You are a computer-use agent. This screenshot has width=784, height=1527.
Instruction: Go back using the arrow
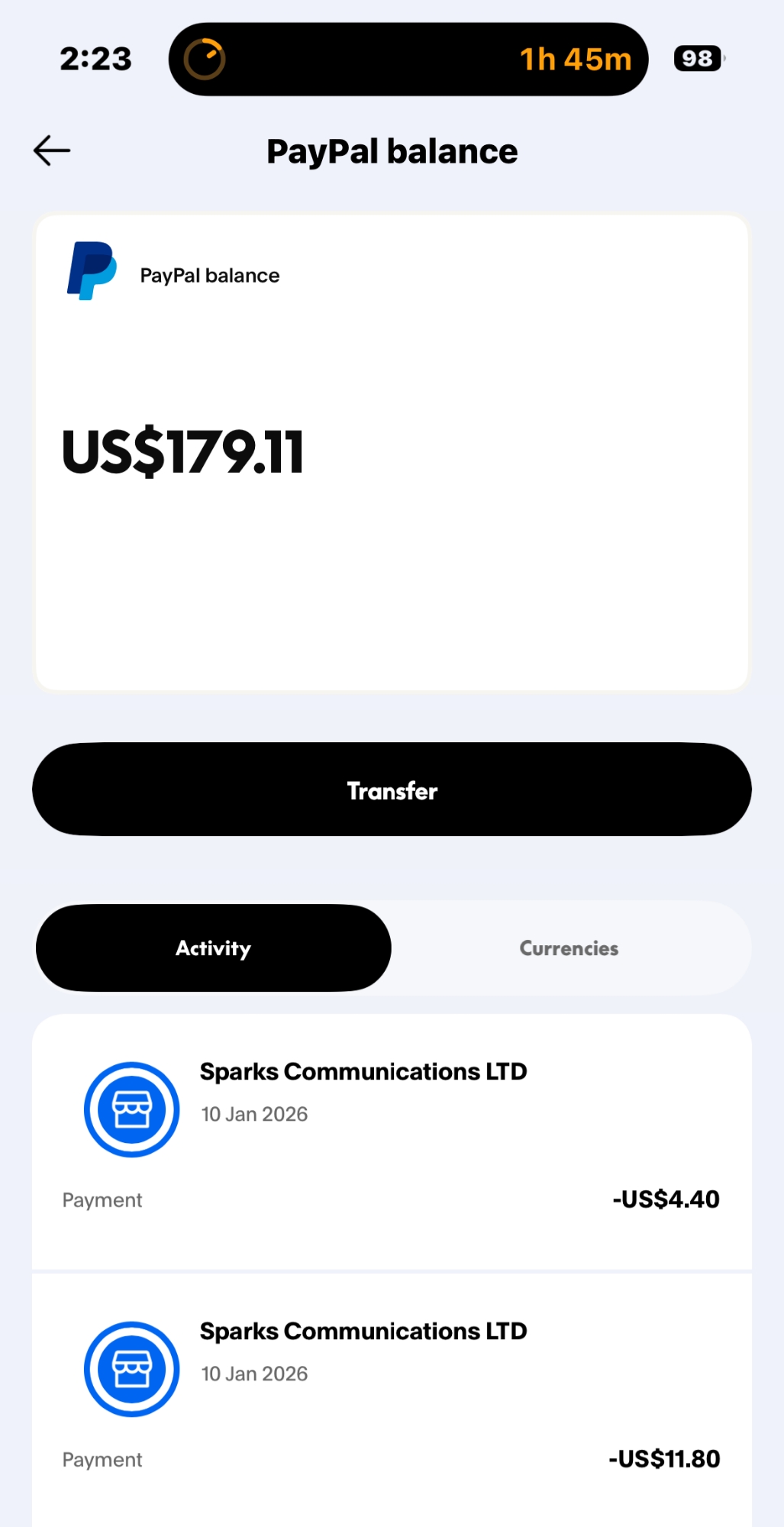point(52,151)
